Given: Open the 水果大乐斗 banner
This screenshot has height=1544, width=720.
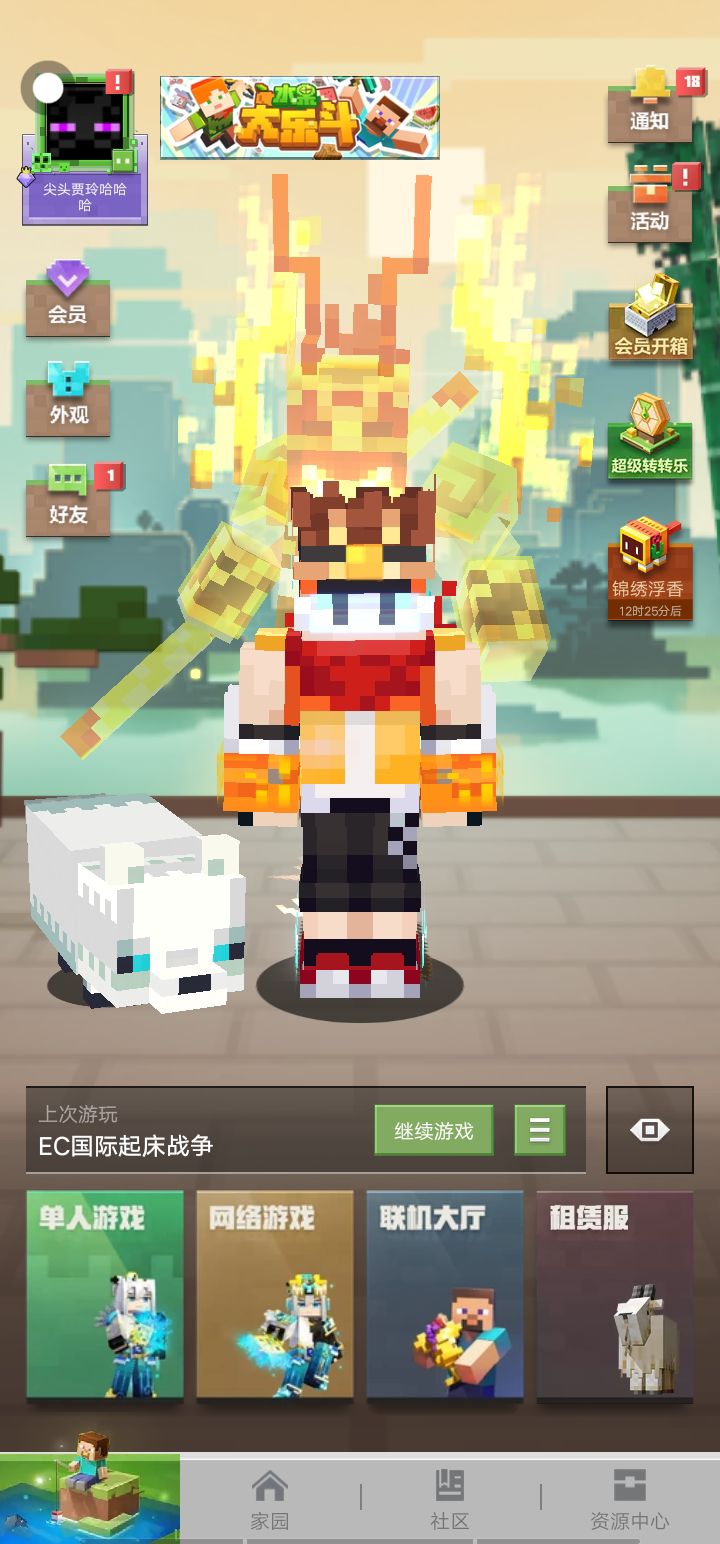Looking at the screenshot, I should (300, 118).
